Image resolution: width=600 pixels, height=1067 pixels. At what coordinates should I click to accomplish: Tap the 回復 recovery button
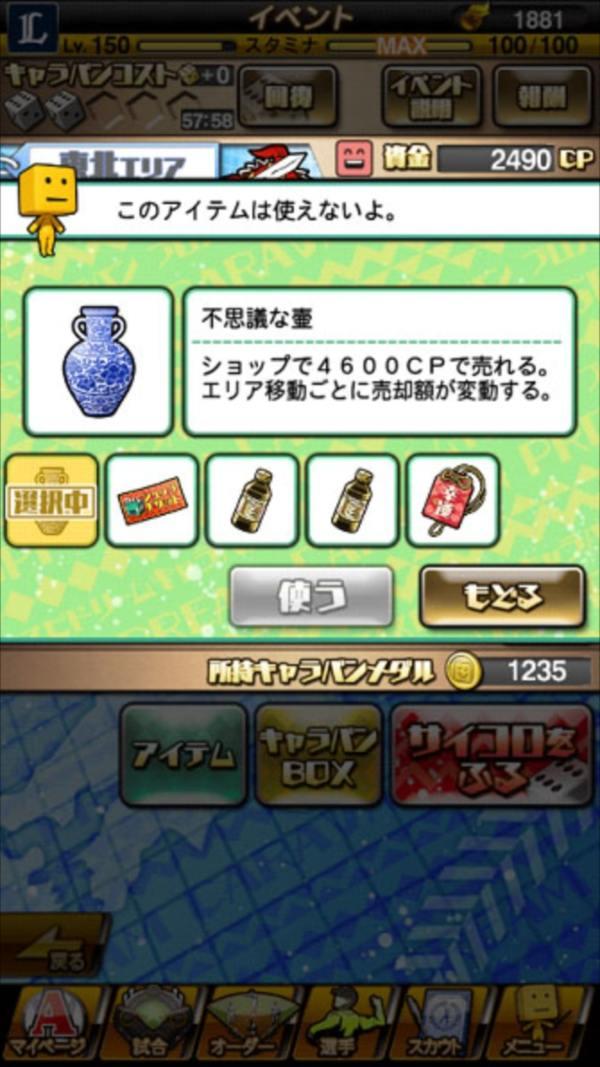pos(287,96)
